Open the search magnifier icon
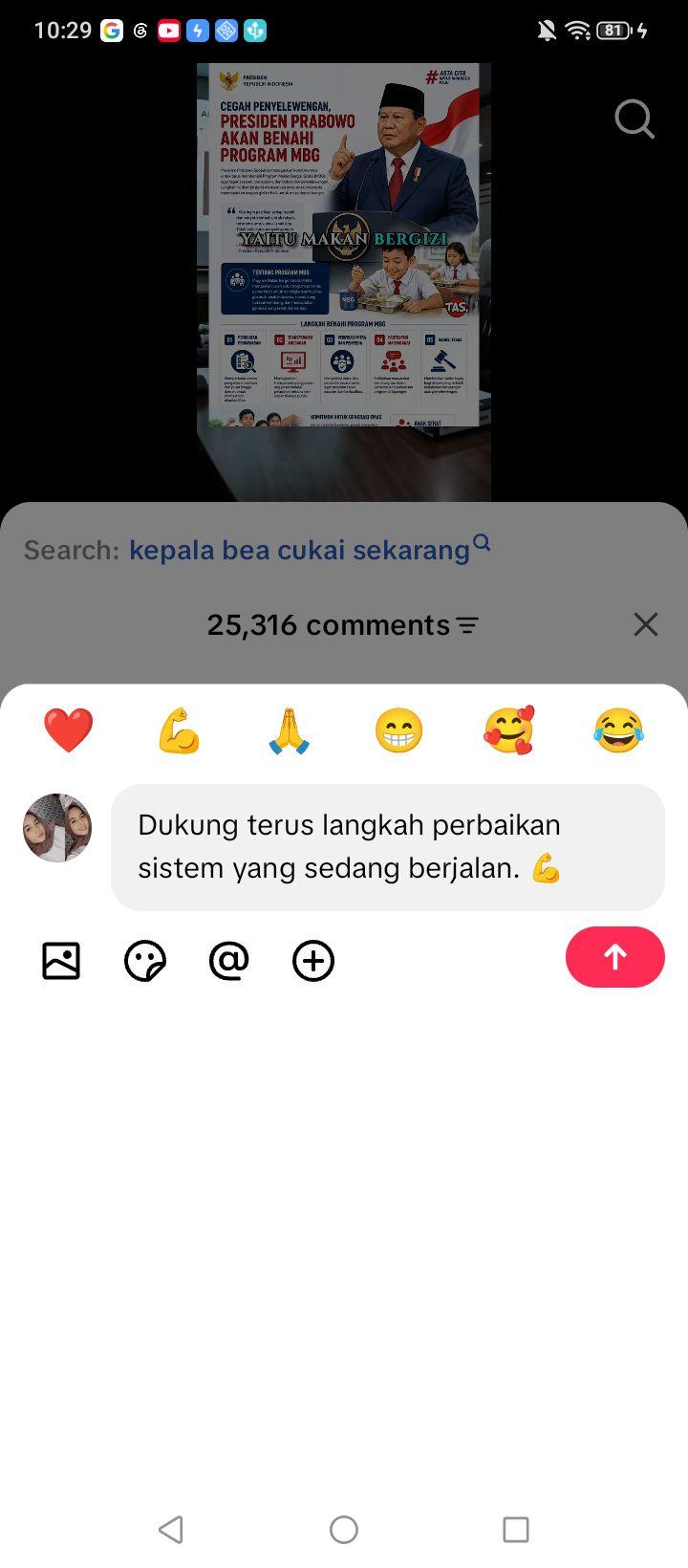Screen dimensions: 688x1568 point(634,120)
